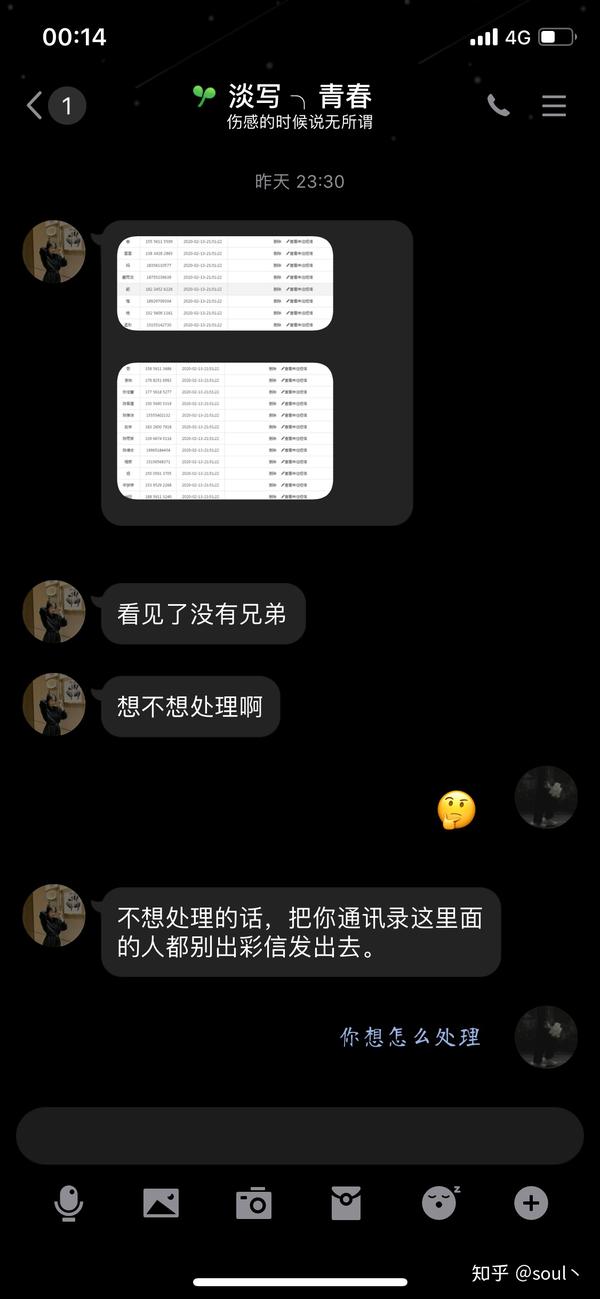This screenshot has height=1299, width=600.
Task: Send a red packet
Action: (x=346, y=1203)
